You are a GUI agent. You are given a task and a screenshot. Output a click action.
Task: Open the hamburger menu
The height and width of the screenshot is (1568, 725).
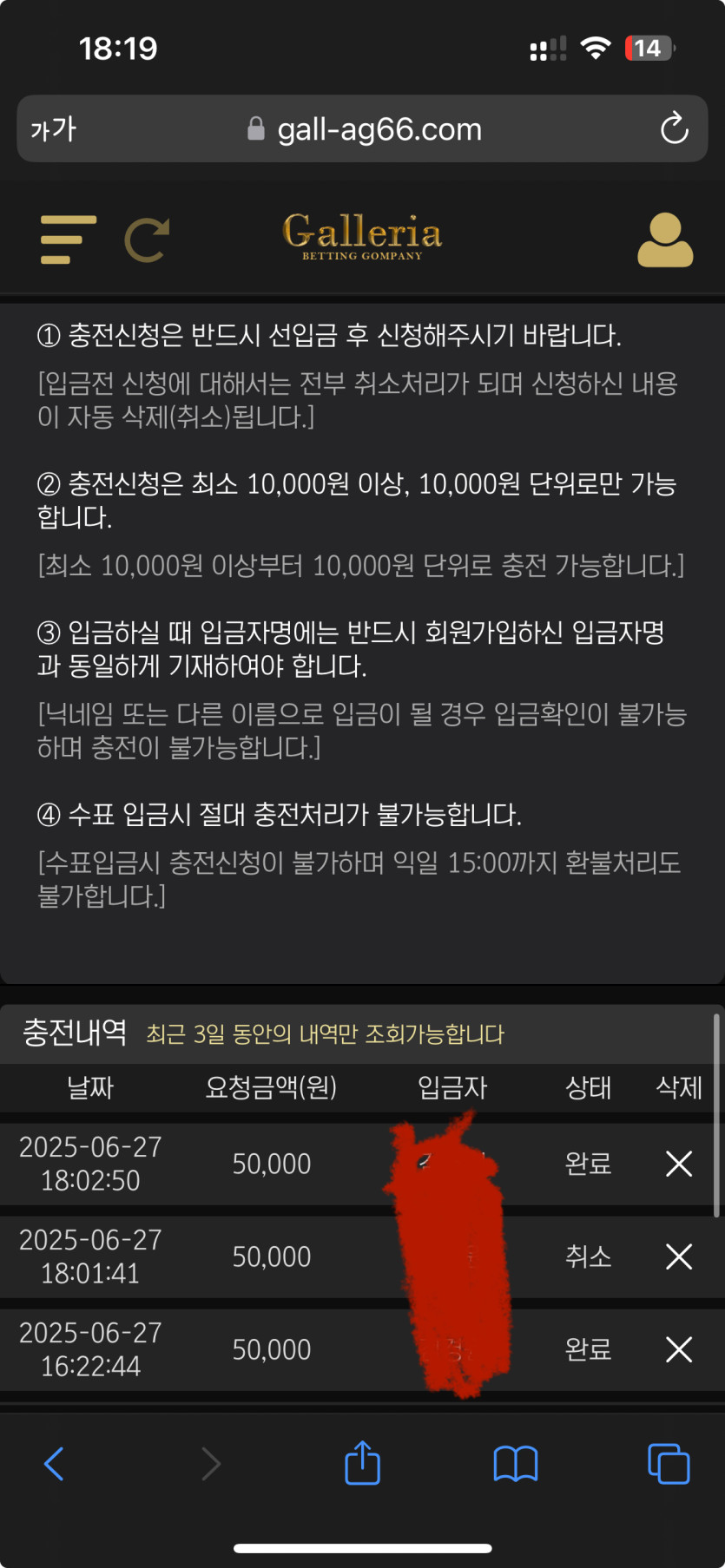point(68,239)
